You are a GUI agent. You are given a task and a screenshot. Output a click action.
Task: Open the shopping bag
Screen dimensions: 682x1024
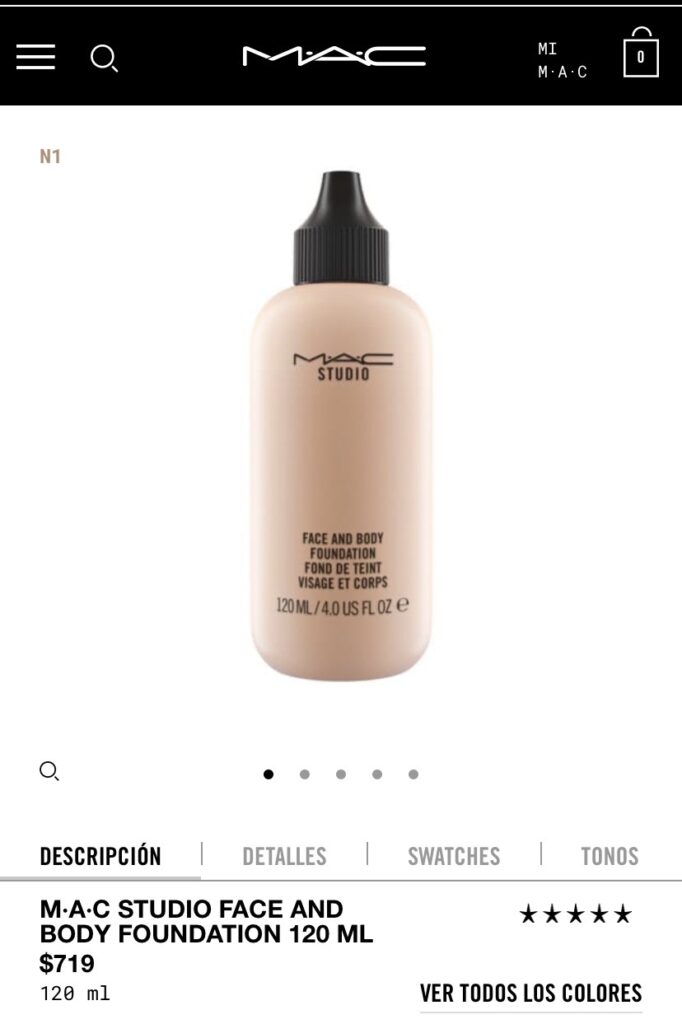(x=641, y=55)
